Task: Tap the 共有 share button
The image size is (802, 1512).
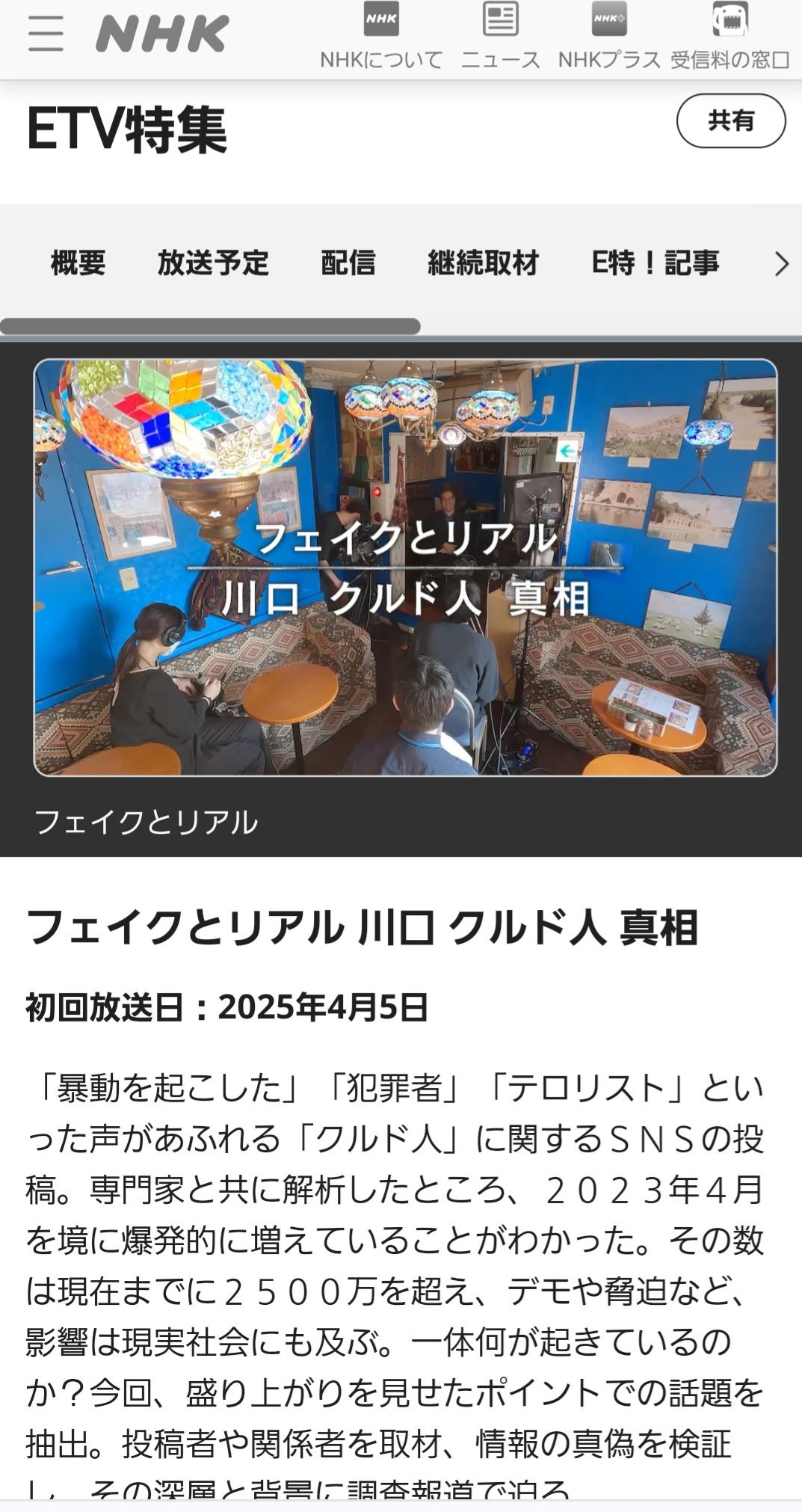Action: click(731, 120)
